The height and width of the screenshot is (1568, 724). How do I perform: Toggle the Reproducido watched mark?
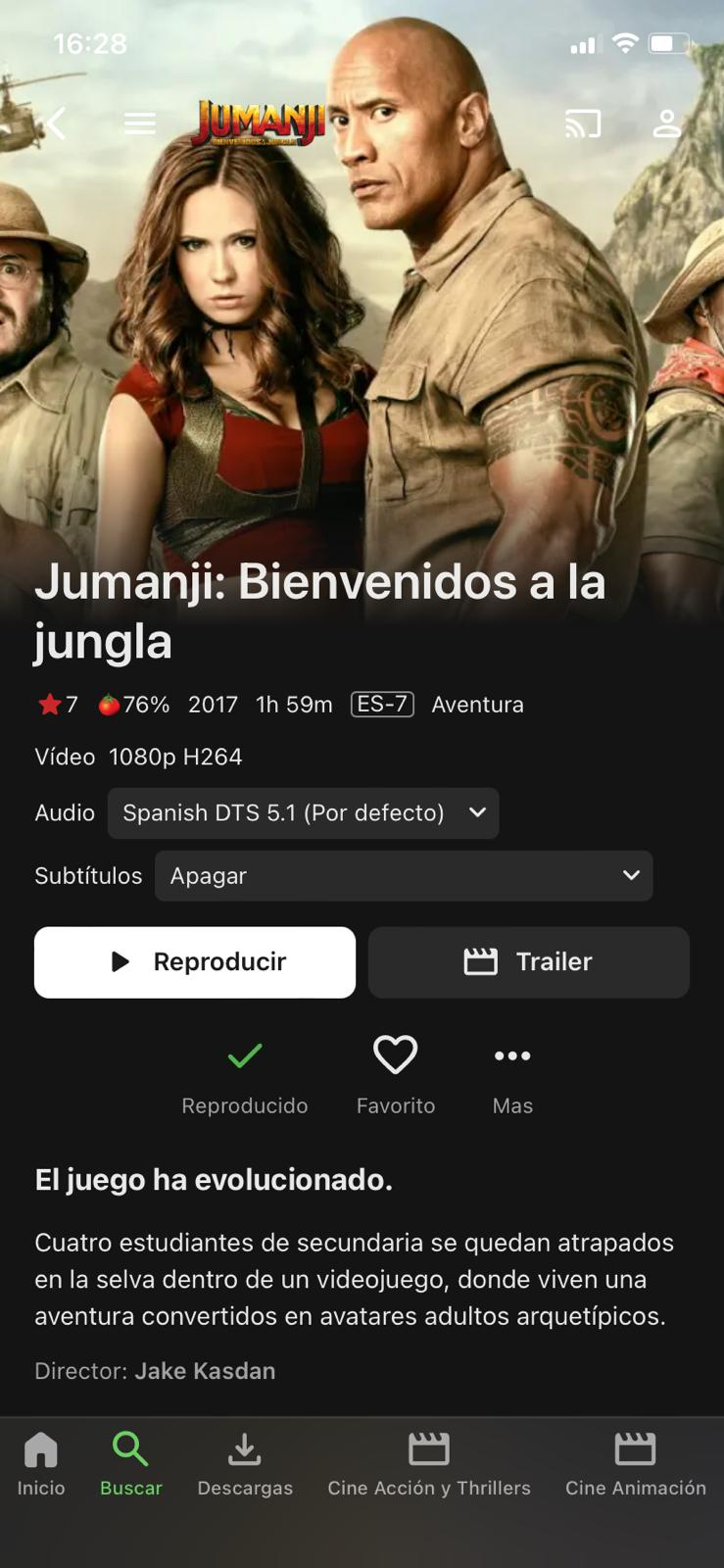[245, 1076]
